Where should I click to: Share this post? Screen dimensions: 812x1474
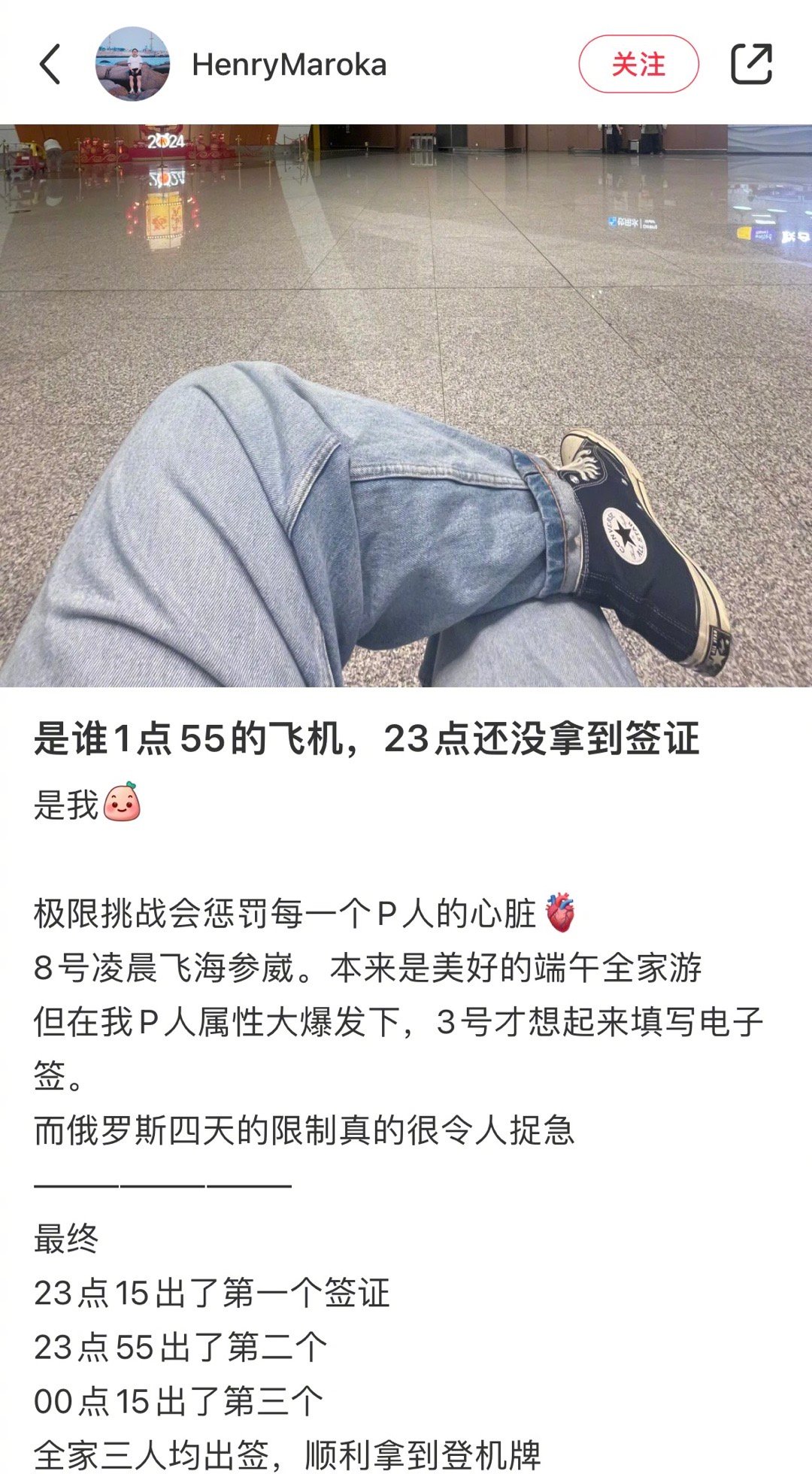click(751, 65)
